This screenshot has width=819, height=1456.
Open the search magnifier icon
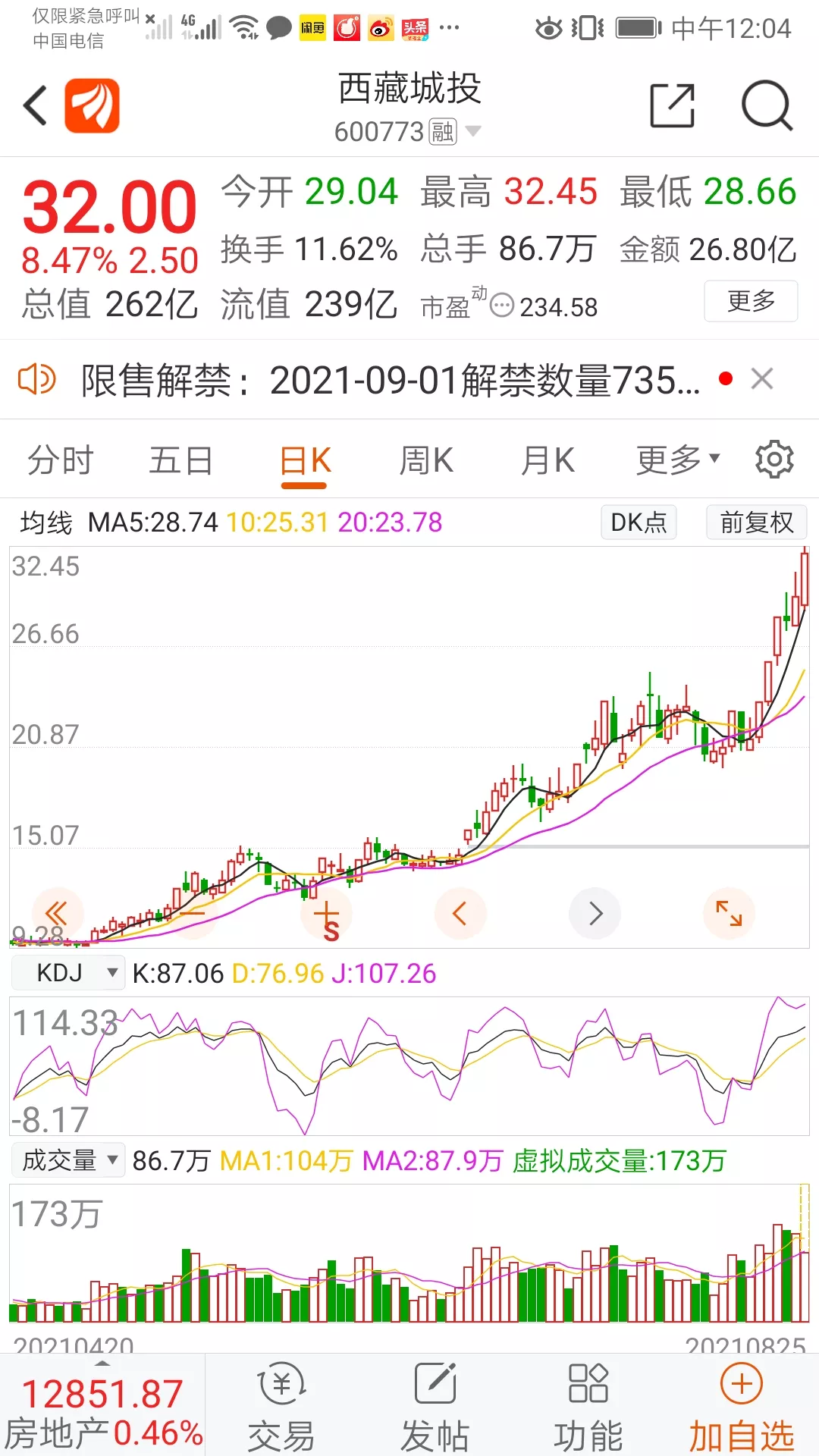767,105
